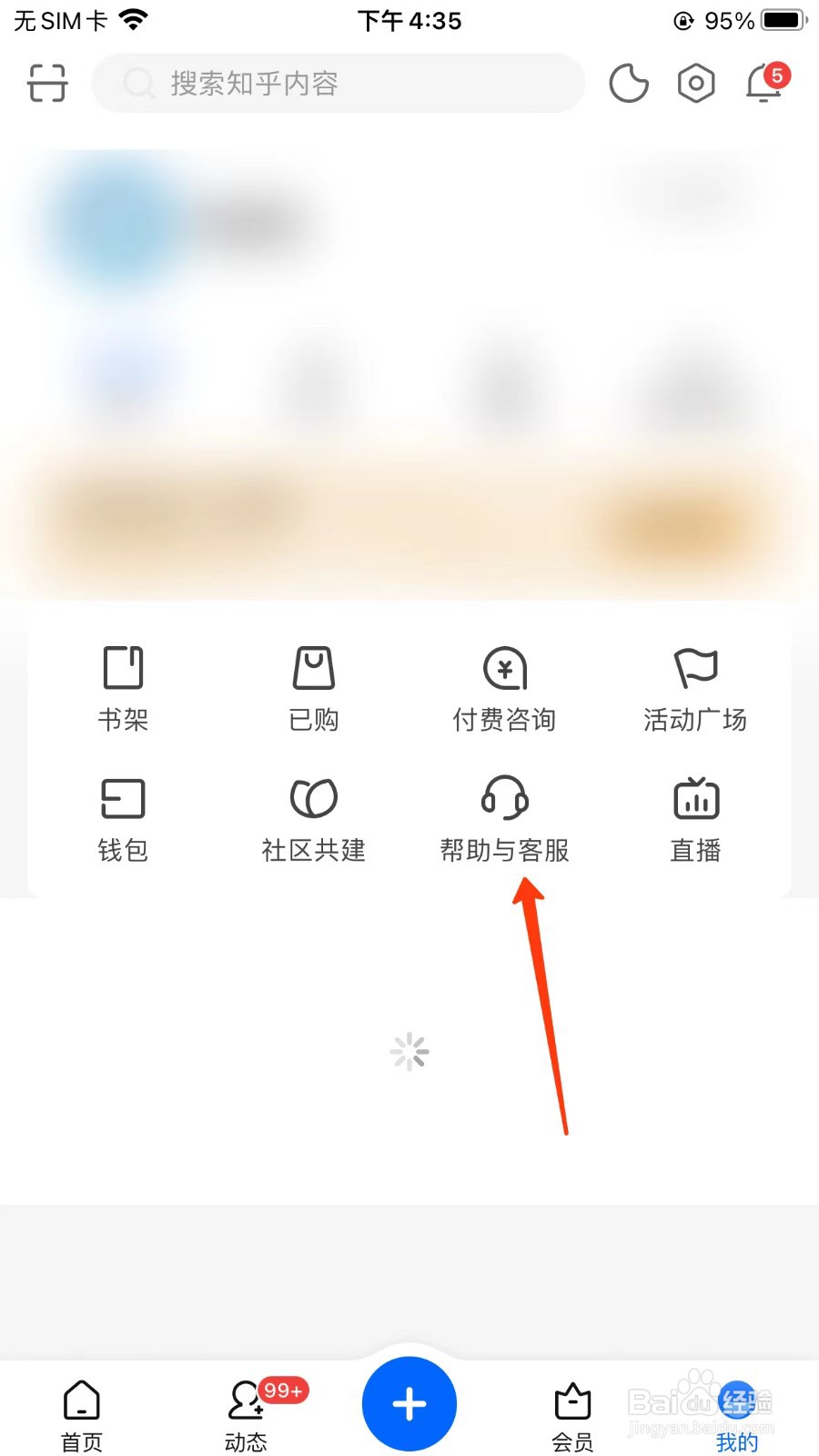
Task: Tap the loading spinner in page center
Action: [409, 1051]
